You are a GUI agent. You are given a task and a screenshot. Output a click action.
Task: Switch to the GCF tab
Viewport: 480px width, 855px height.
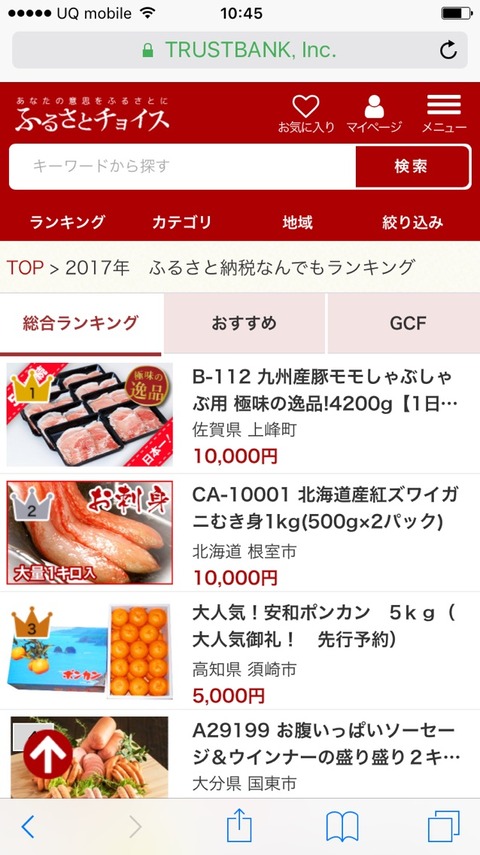tap(404, 323)
